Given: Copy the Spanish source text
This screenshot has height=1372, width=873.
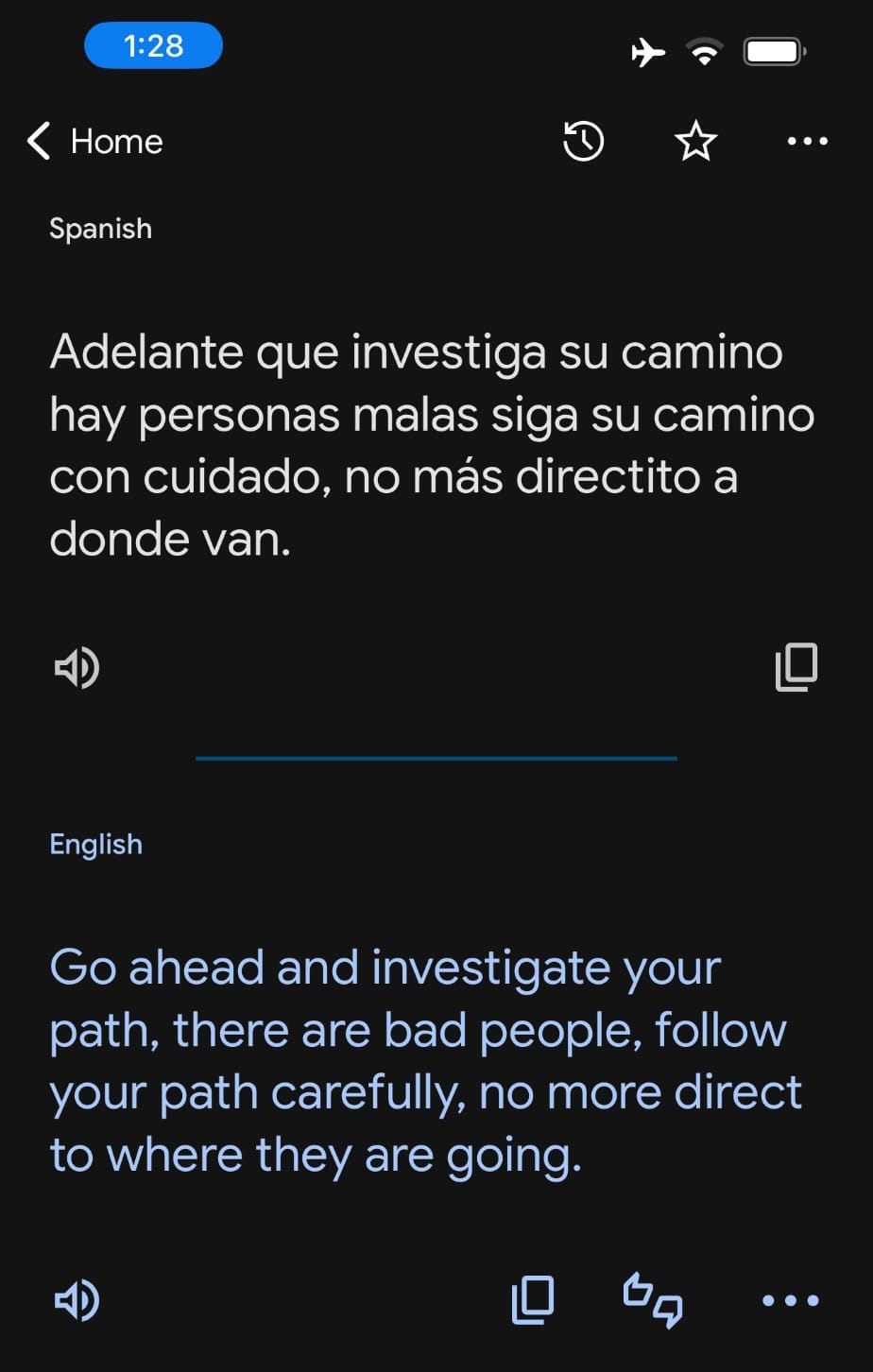Looking at the screenshot, I should pos(796,667).
